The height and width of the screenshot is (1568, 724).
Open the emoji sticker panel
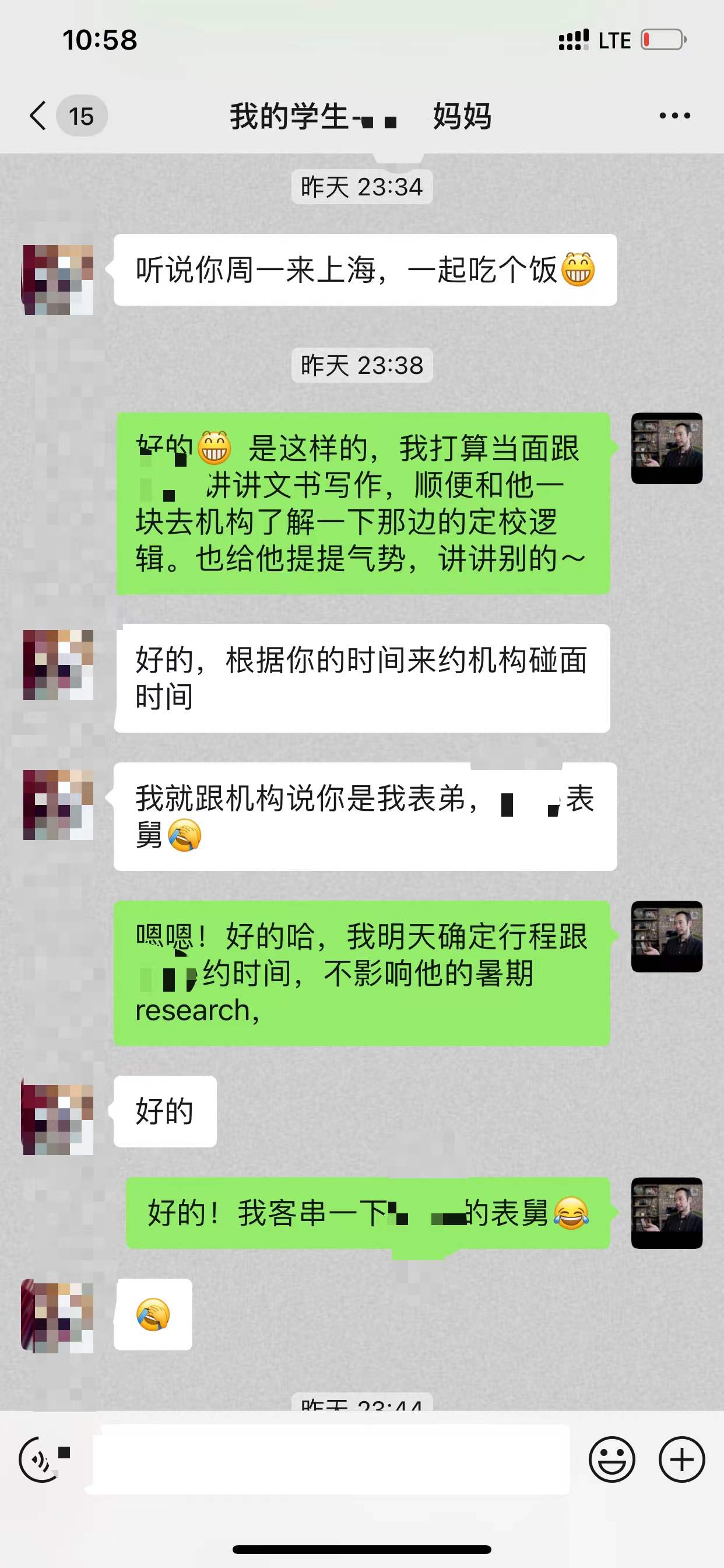611,1459
